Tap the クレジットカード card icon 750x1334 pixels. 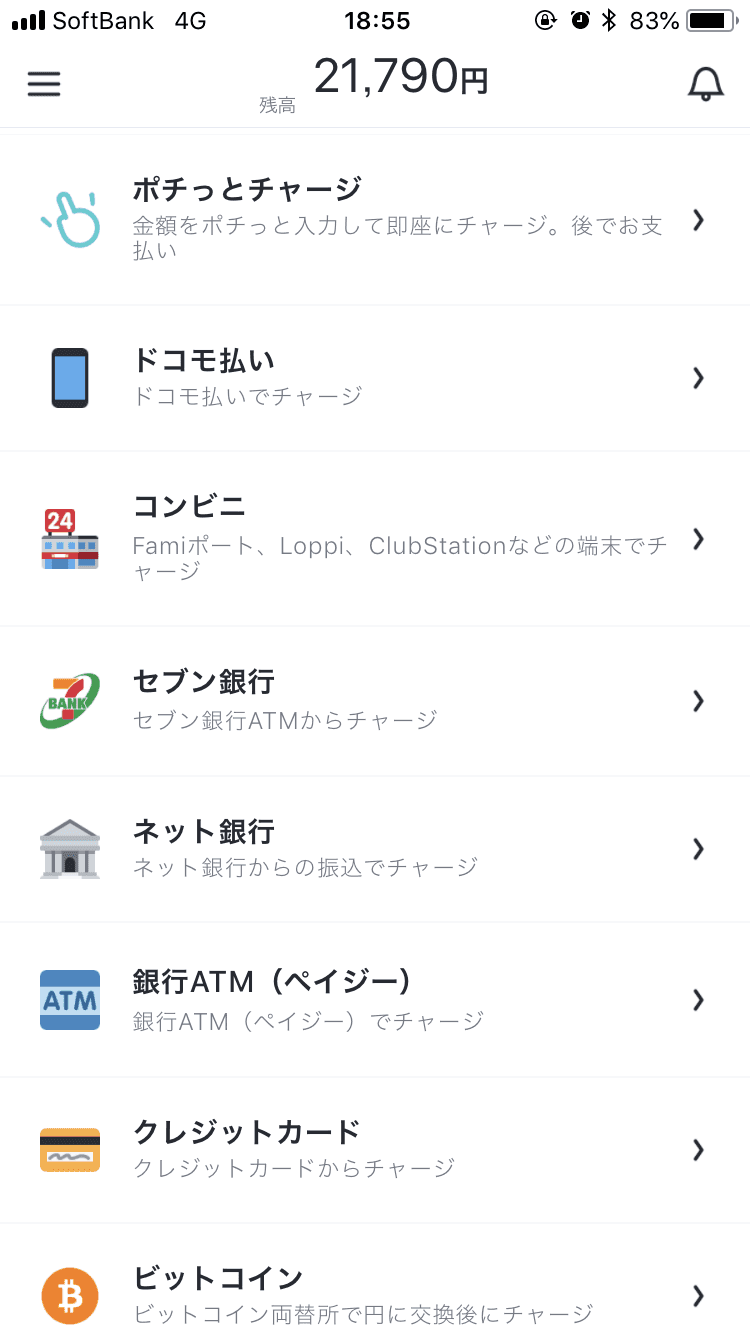click(x=69, y=1149)
